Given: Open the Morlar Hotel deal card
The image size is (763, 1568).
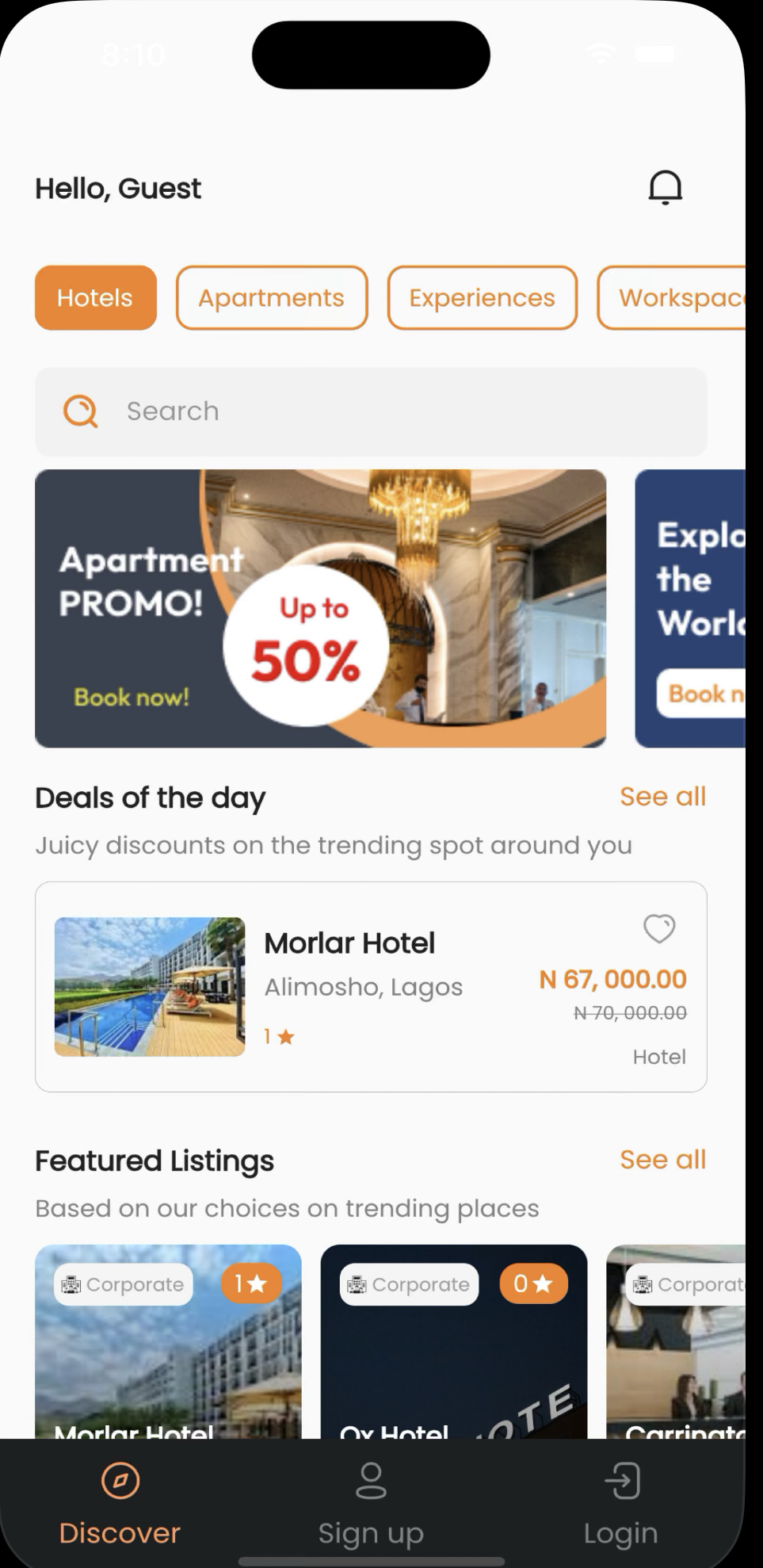Looking at the screenshot, I should (371, 987).
